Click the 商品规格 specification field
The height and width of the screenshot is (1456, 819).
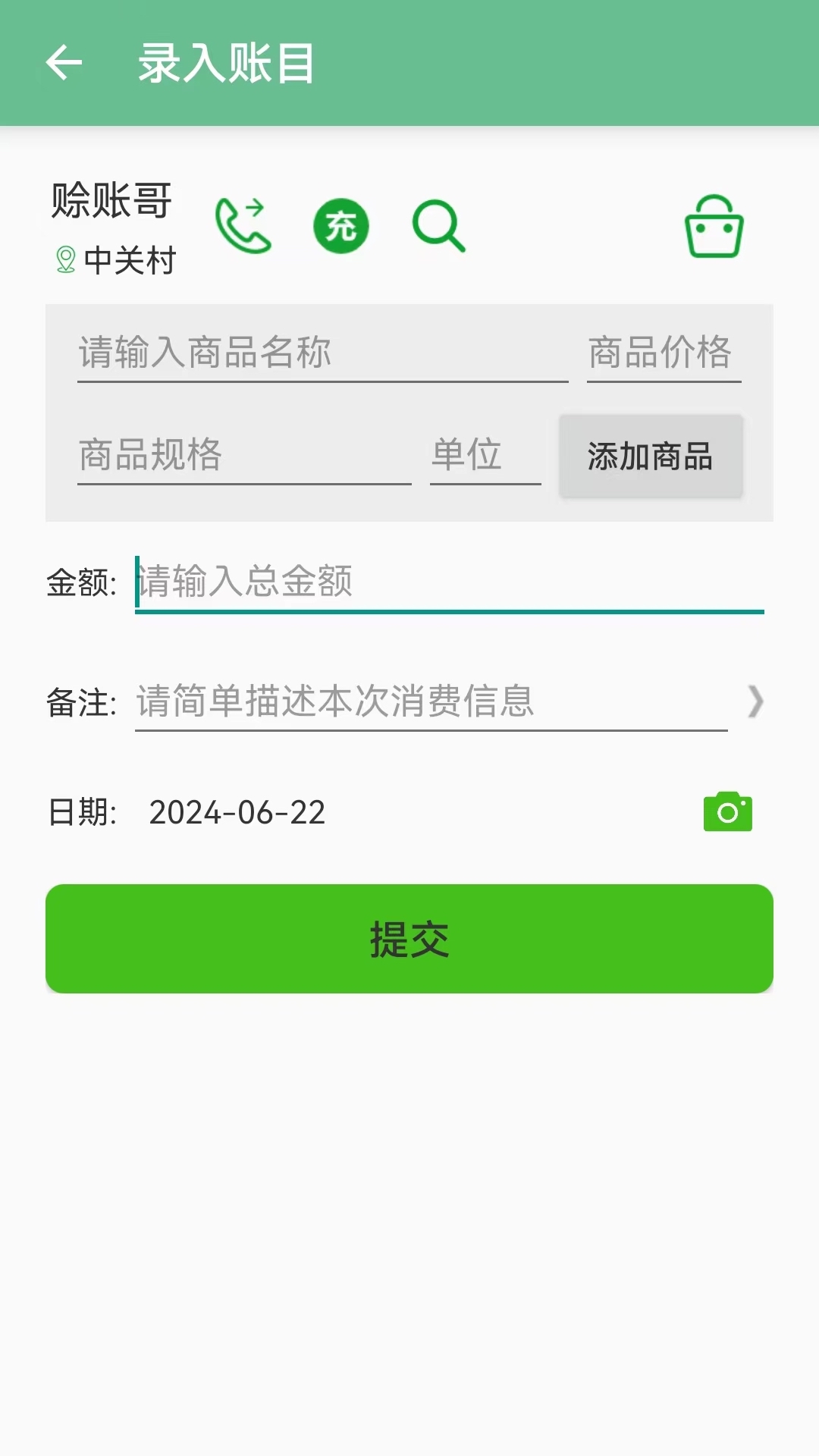(241, 454)
